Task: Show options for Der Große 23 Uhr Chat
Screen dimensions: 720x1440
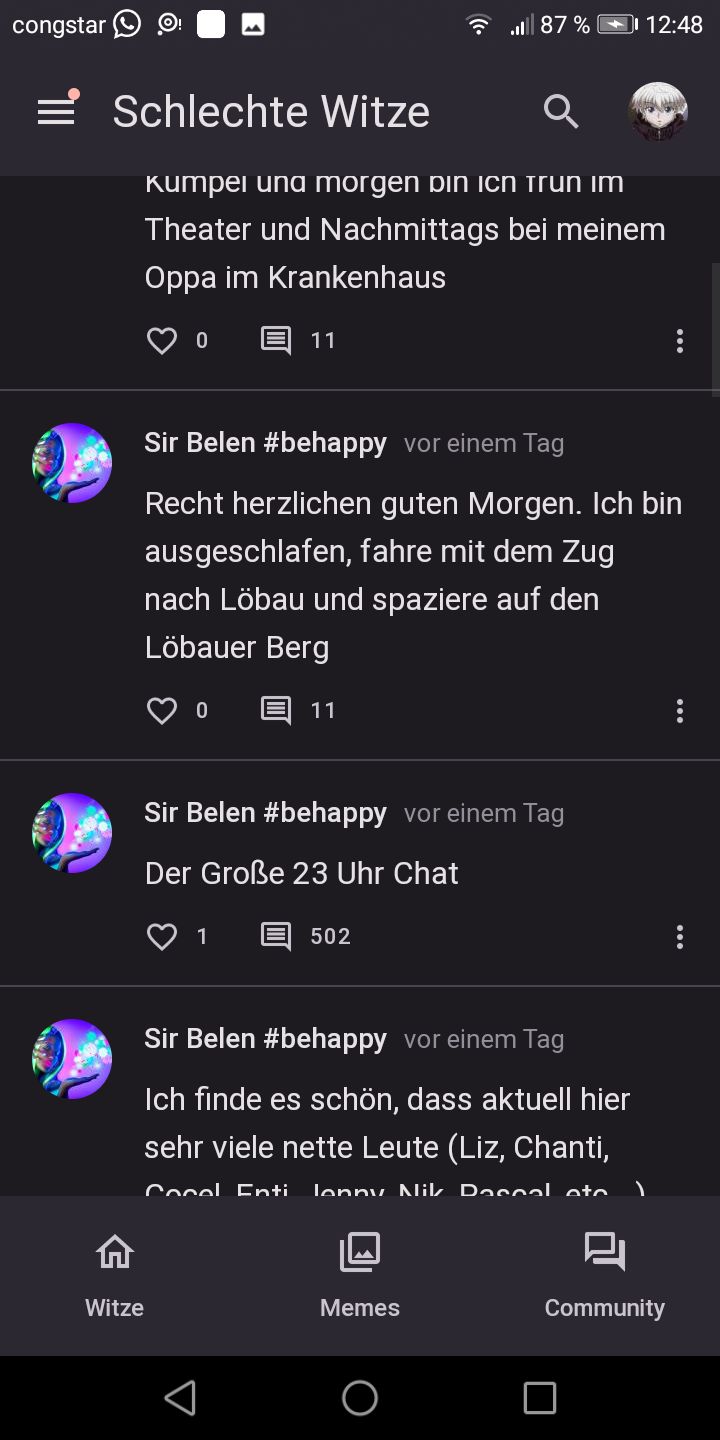Action: click(x=679, y=937)
